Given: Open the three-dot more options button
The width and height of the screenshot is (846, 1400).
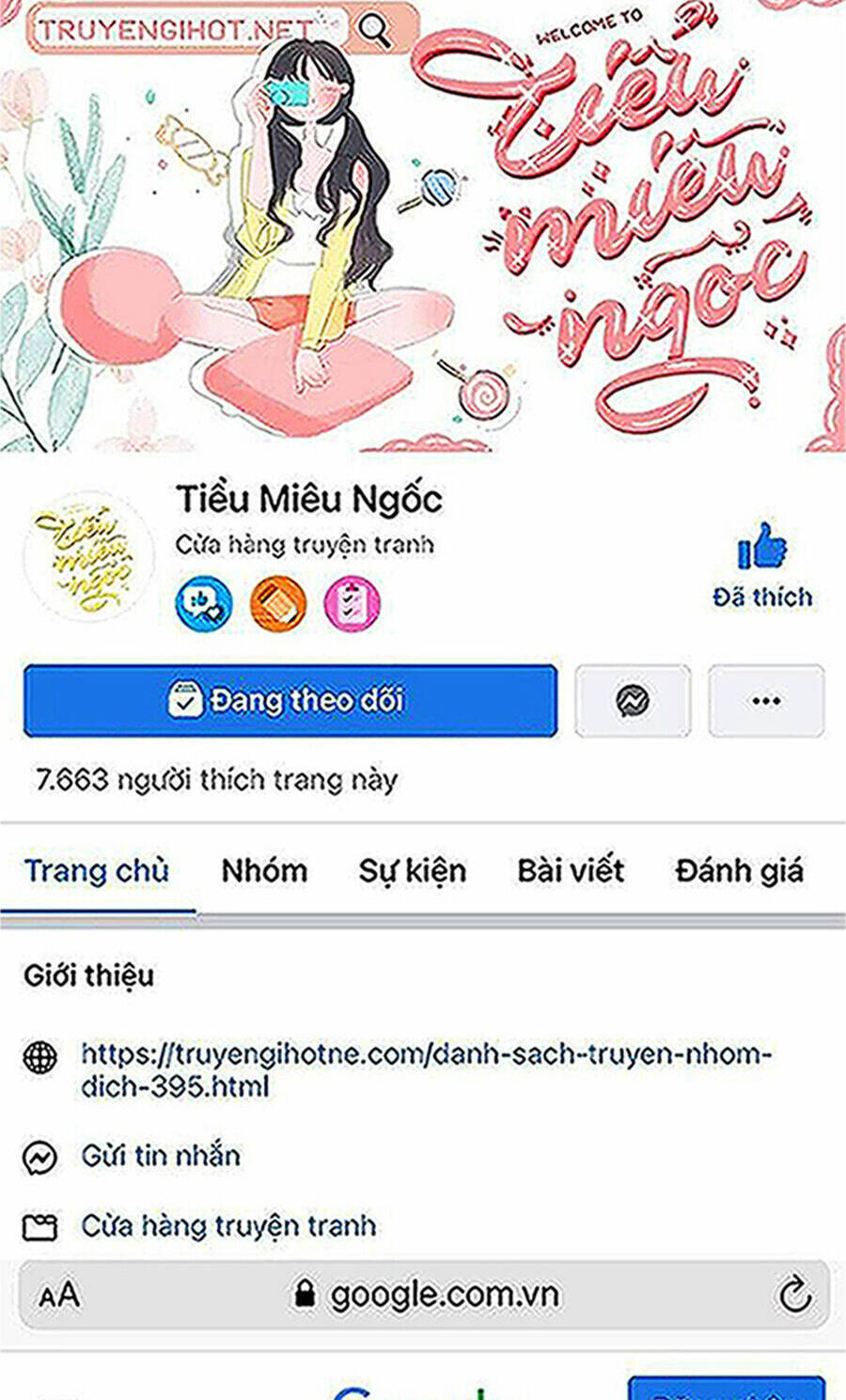Looking at the screenshot, I should (x=765, y=701).
